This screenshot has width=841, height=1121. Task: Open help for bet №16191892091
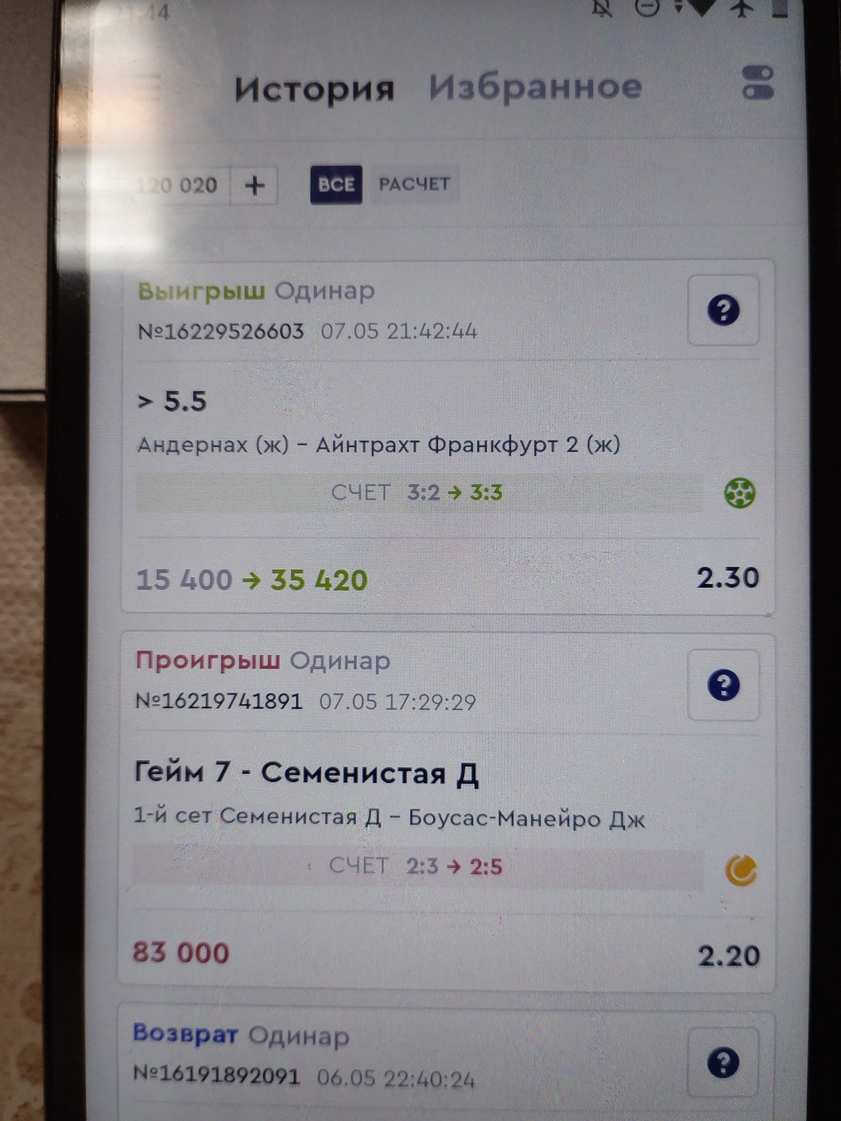pos(722,1062)
